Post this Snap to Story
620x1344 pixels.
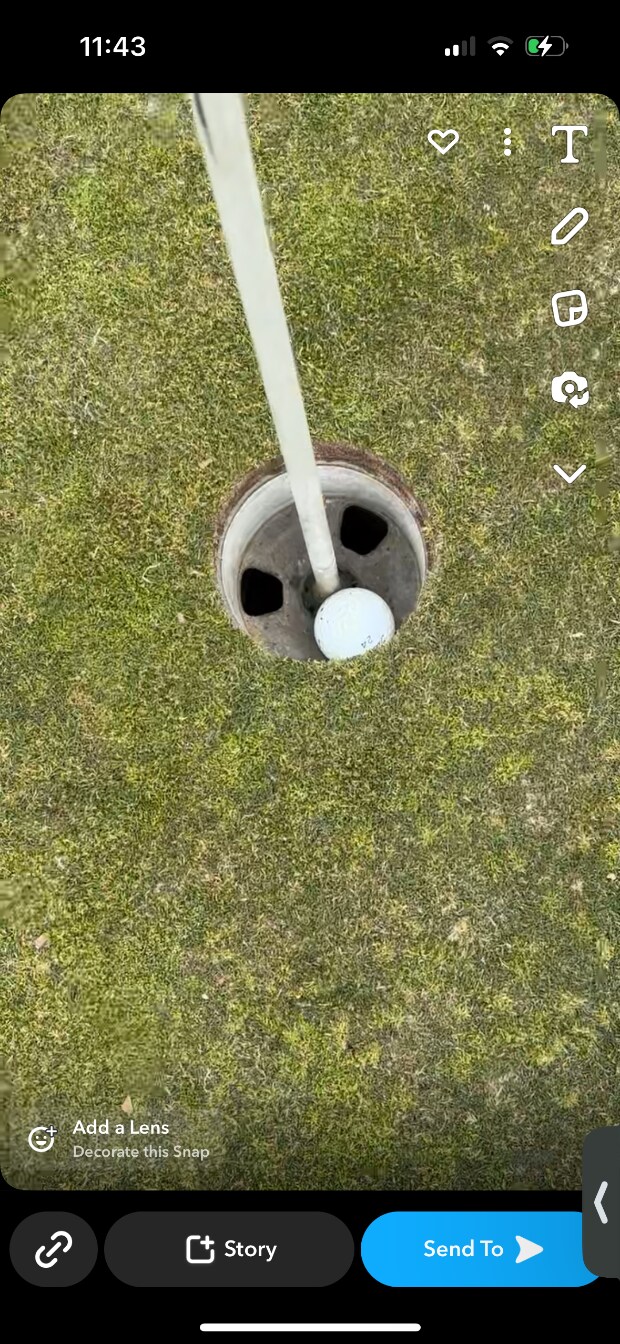tap(230, 1249)
